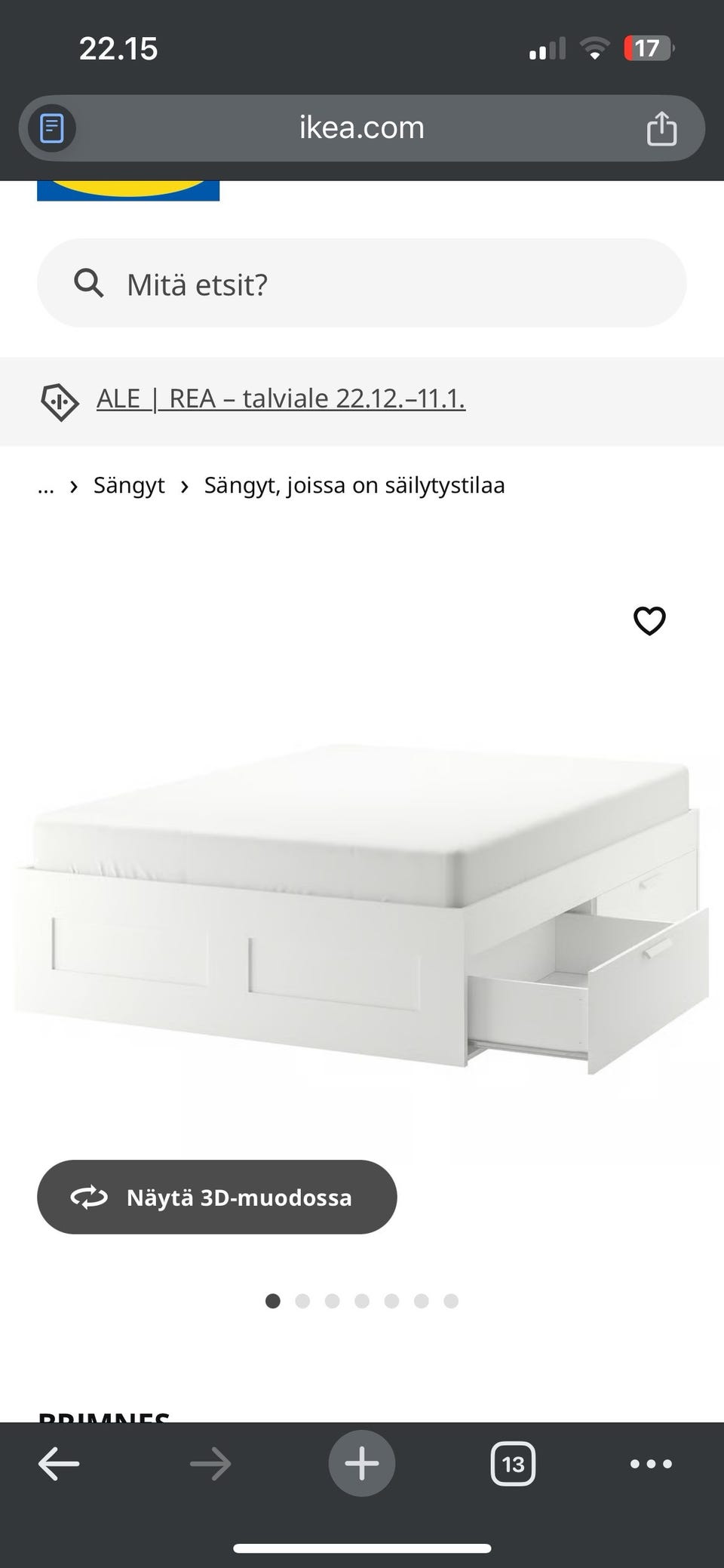Open the Reader view icon in address bar

coord(51,128)
